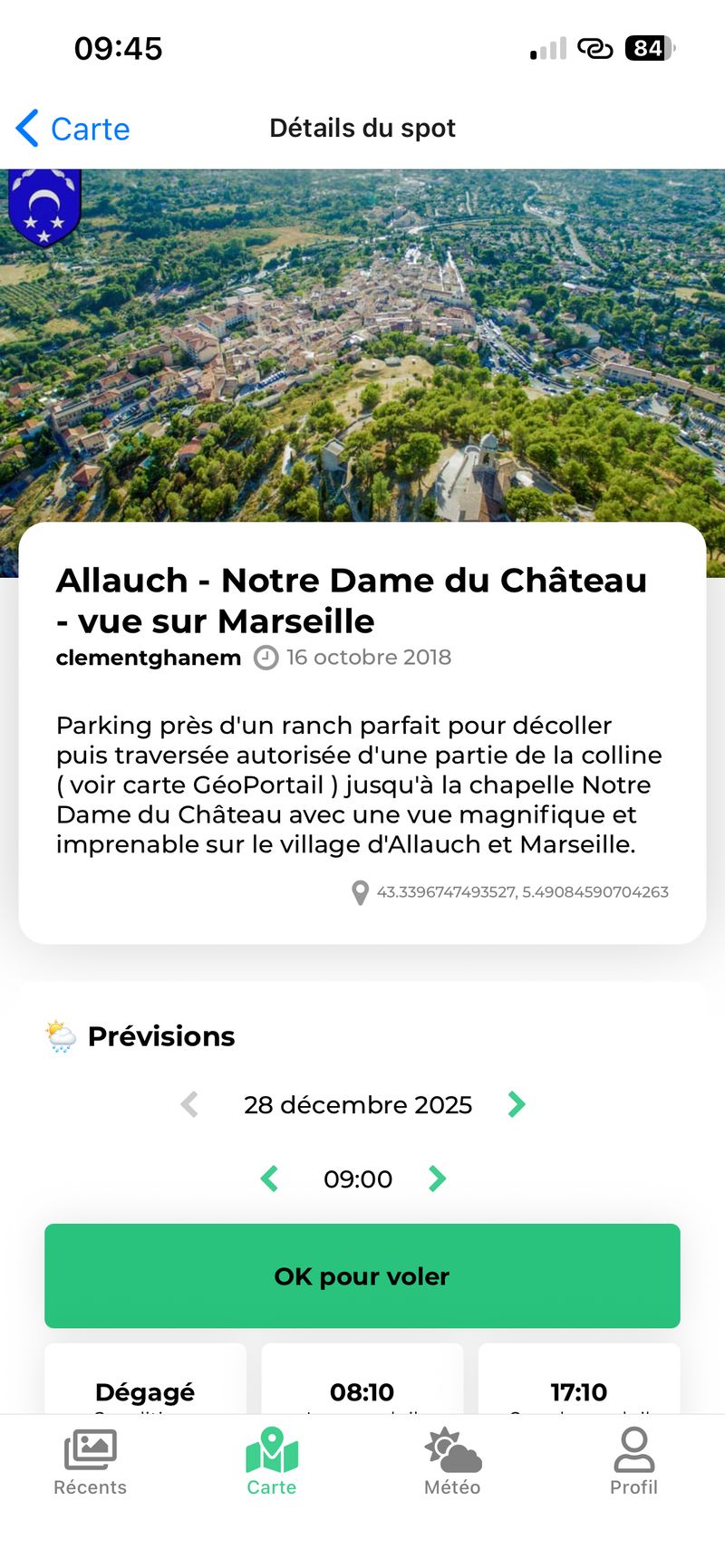Open the spot's aerial photo
Viewport: 725px width, 1568px height.
pos(362,344)
